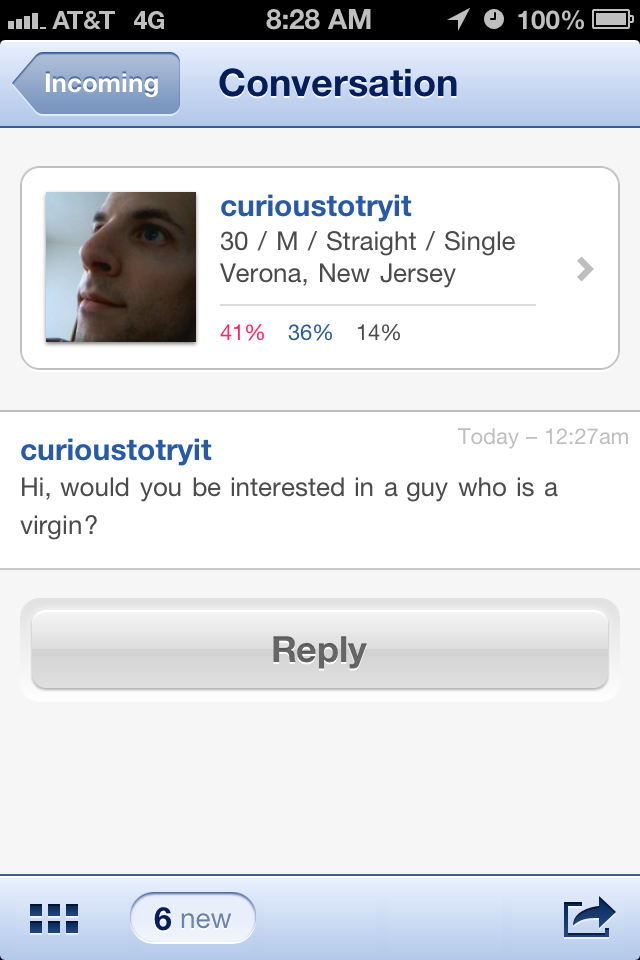Viewport: 640px width, 960px height.
Task: Open curioustotryit's profile card
Action: 320,268
